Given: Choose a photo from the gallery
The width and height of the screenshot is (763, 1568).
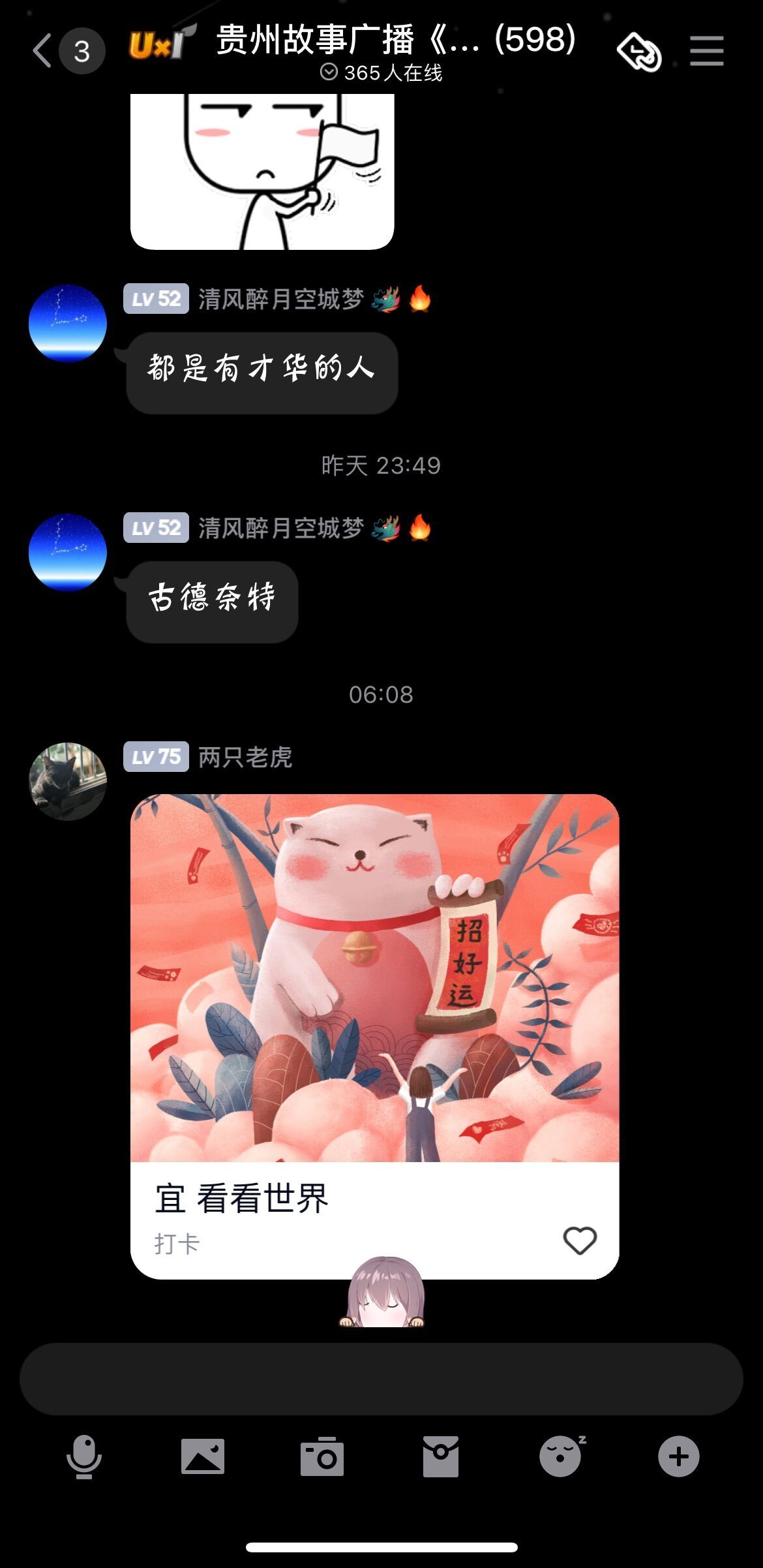Looking at the screenshot, I should 203,1456.
